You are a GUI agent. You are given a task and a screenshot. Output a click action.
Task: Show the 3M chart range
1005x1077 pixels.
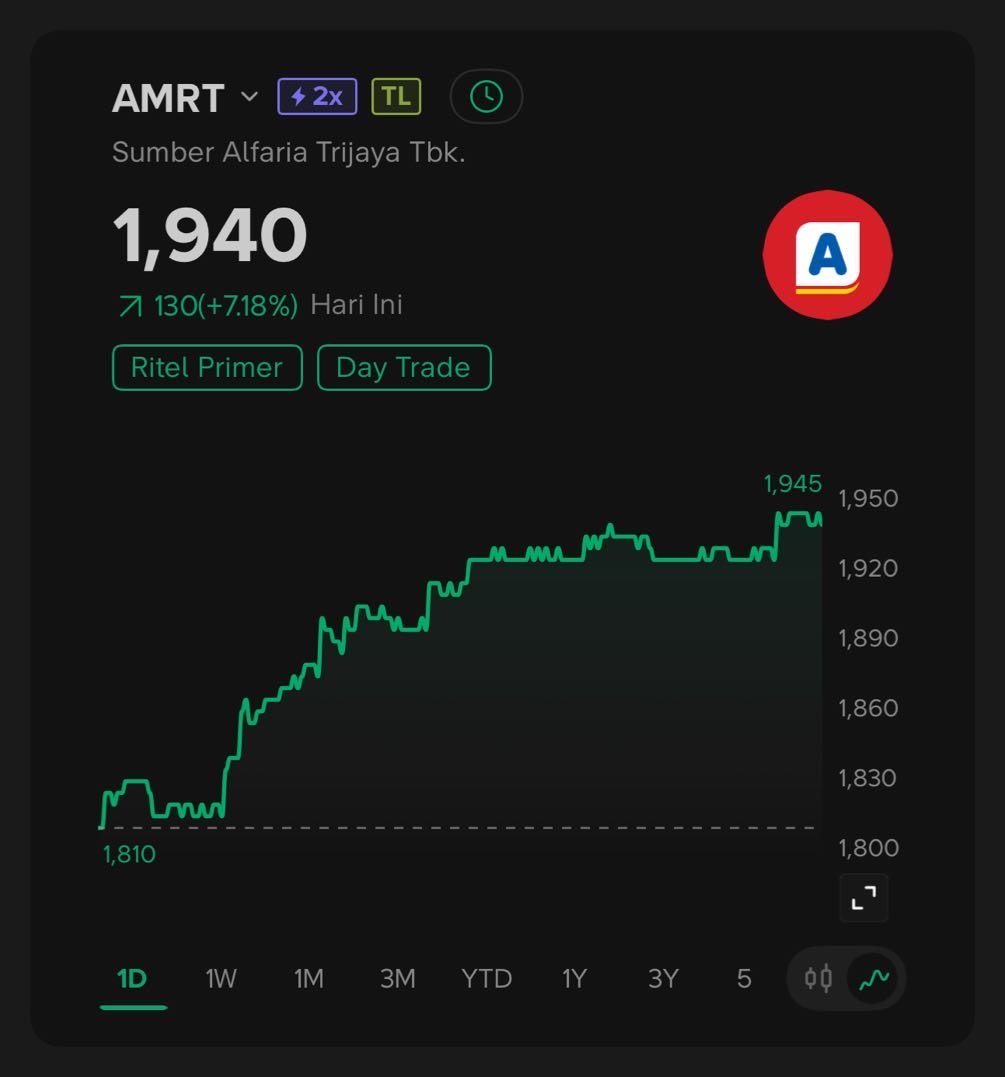pyautogui.click(x=397, y=978)
